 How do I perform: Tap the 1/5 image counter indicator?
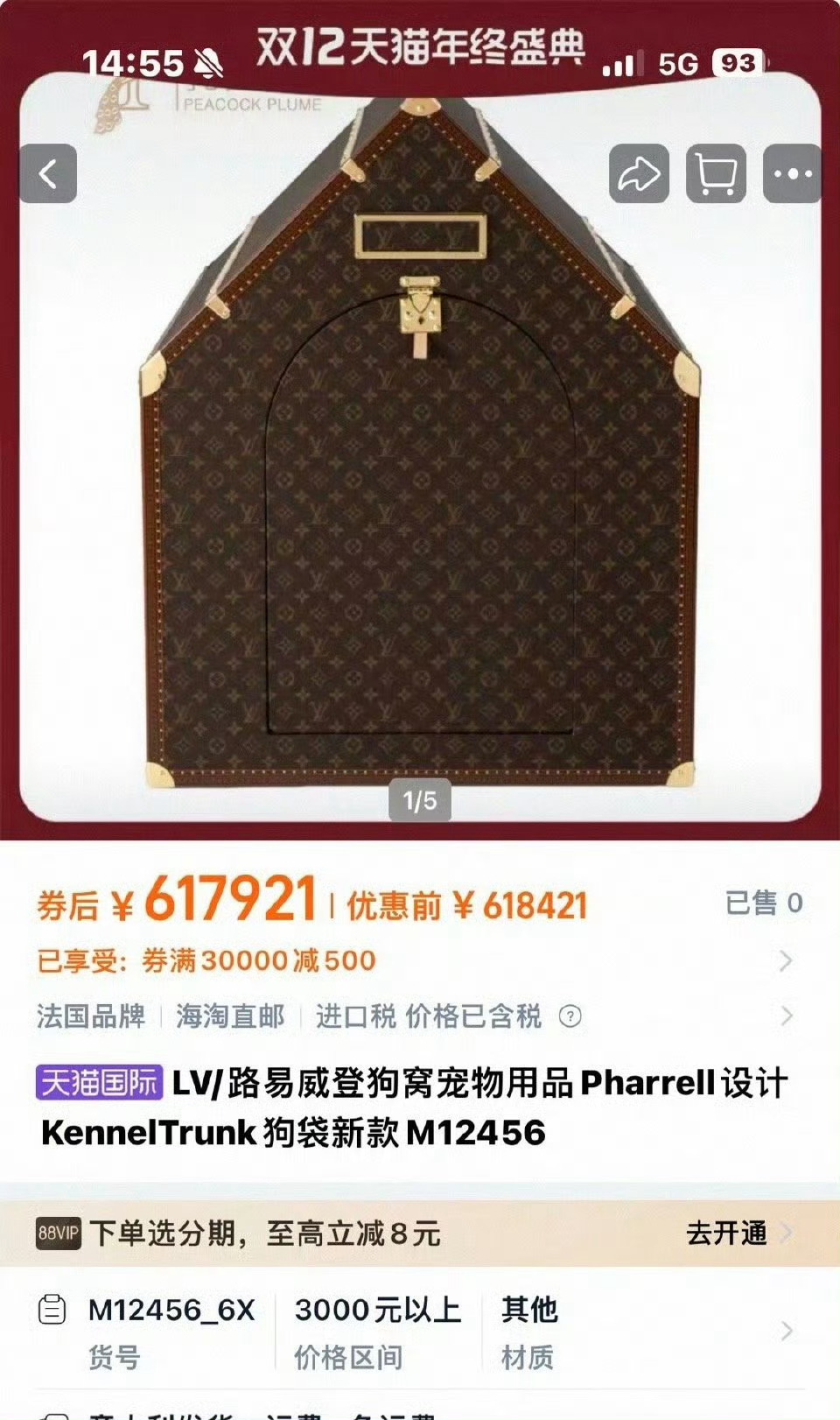(x=420, y=798)
